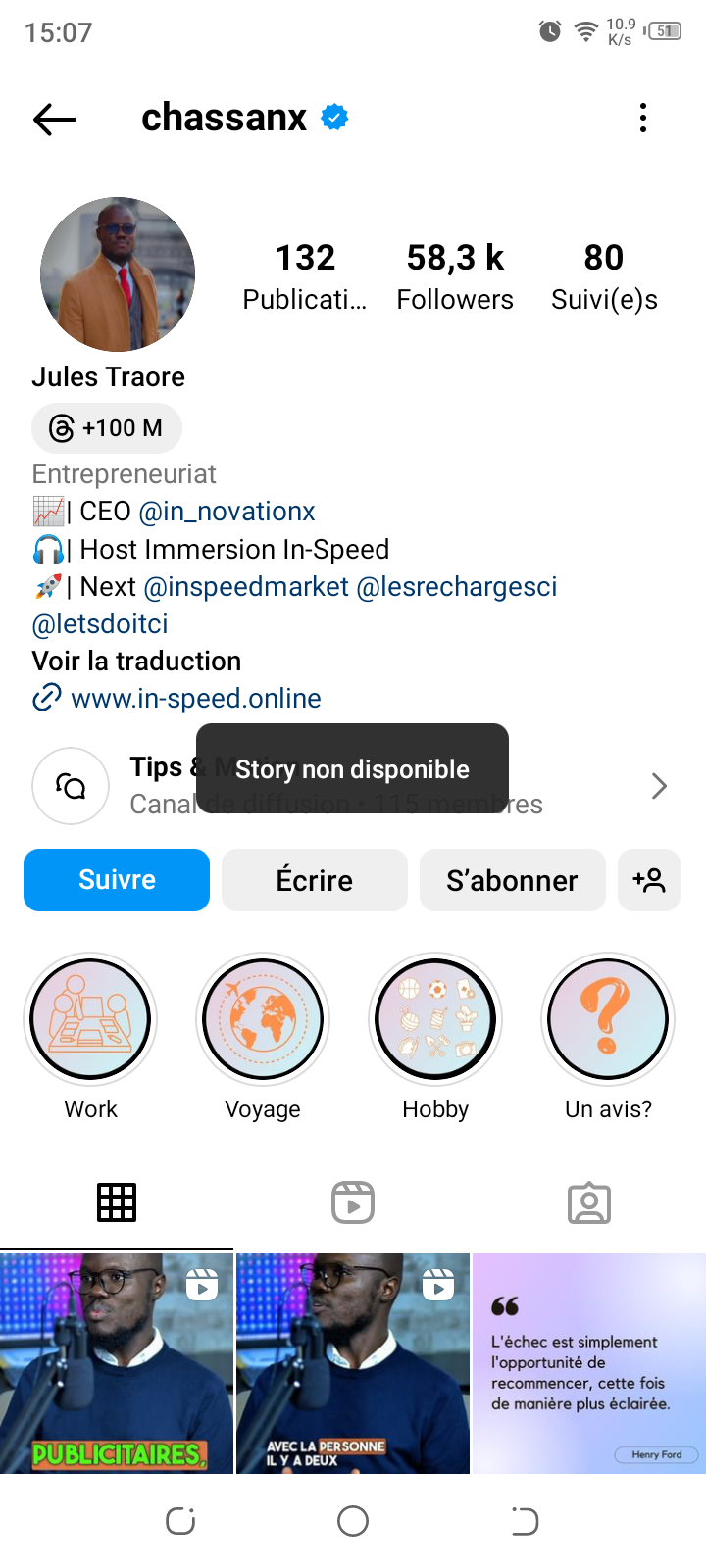Go back using the top-left arrow
The image size is (706, 1568).
55,119
